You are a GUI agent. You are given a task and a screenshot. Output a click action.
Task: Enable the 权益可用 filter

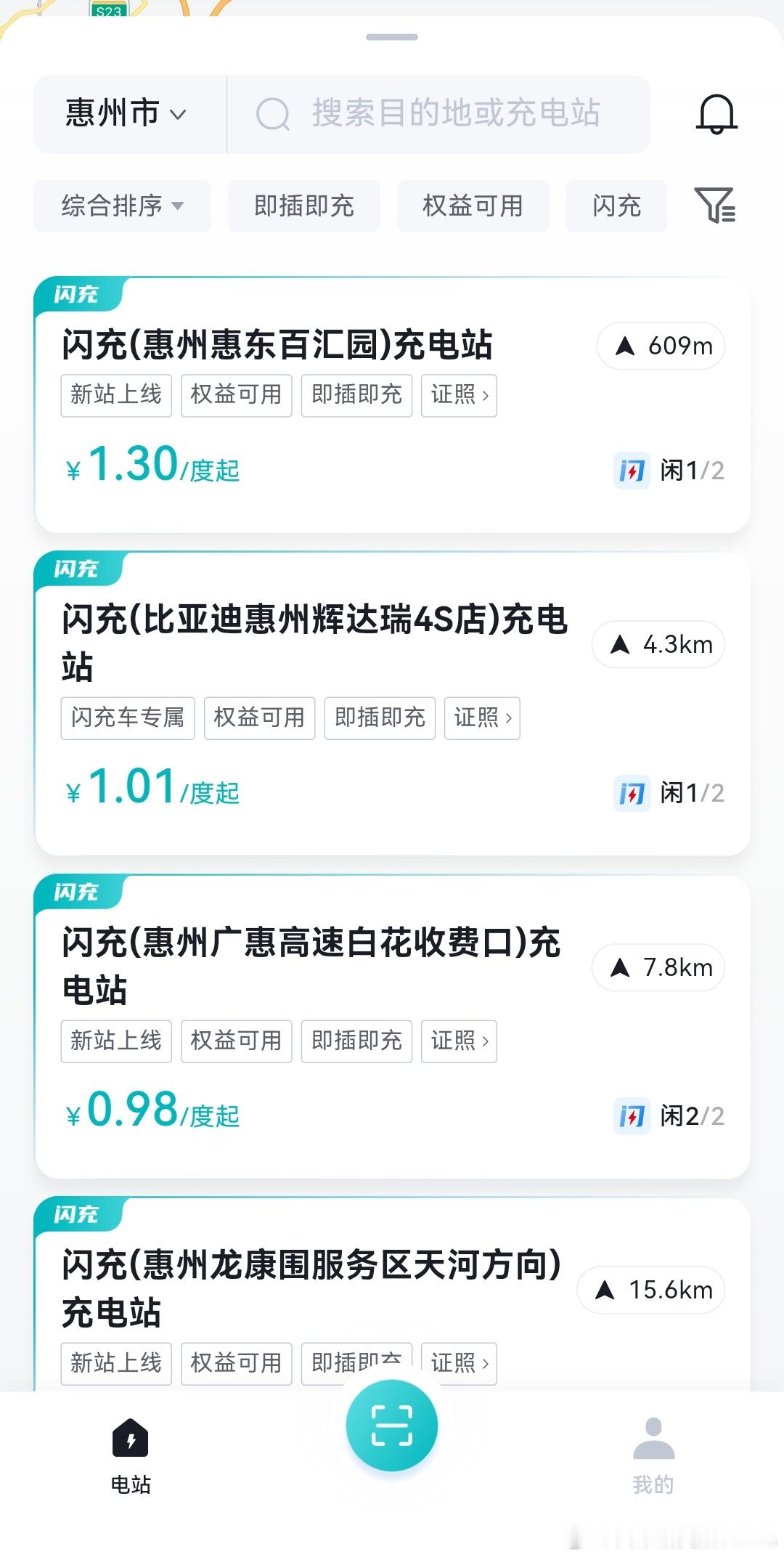click(x=472, y=206)
